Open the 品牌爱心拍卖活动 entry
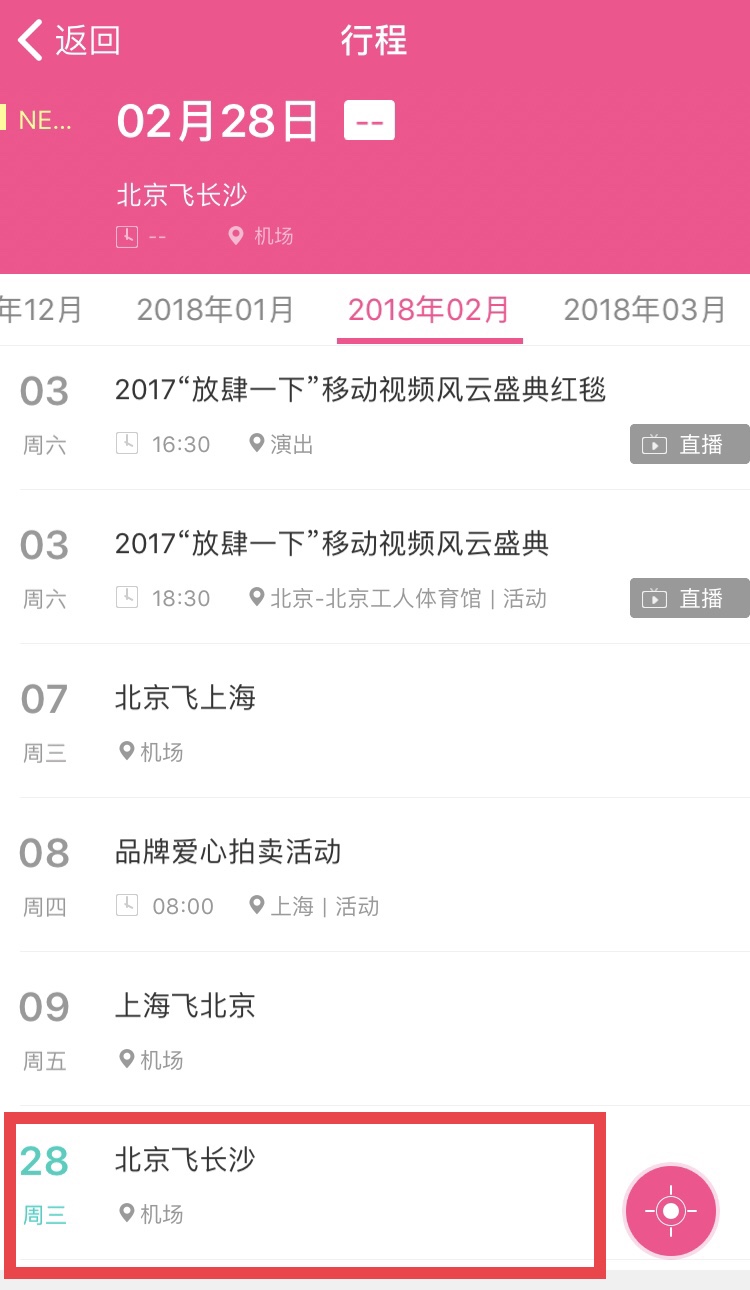This screenshot has height=1290, width=750. 375,875
